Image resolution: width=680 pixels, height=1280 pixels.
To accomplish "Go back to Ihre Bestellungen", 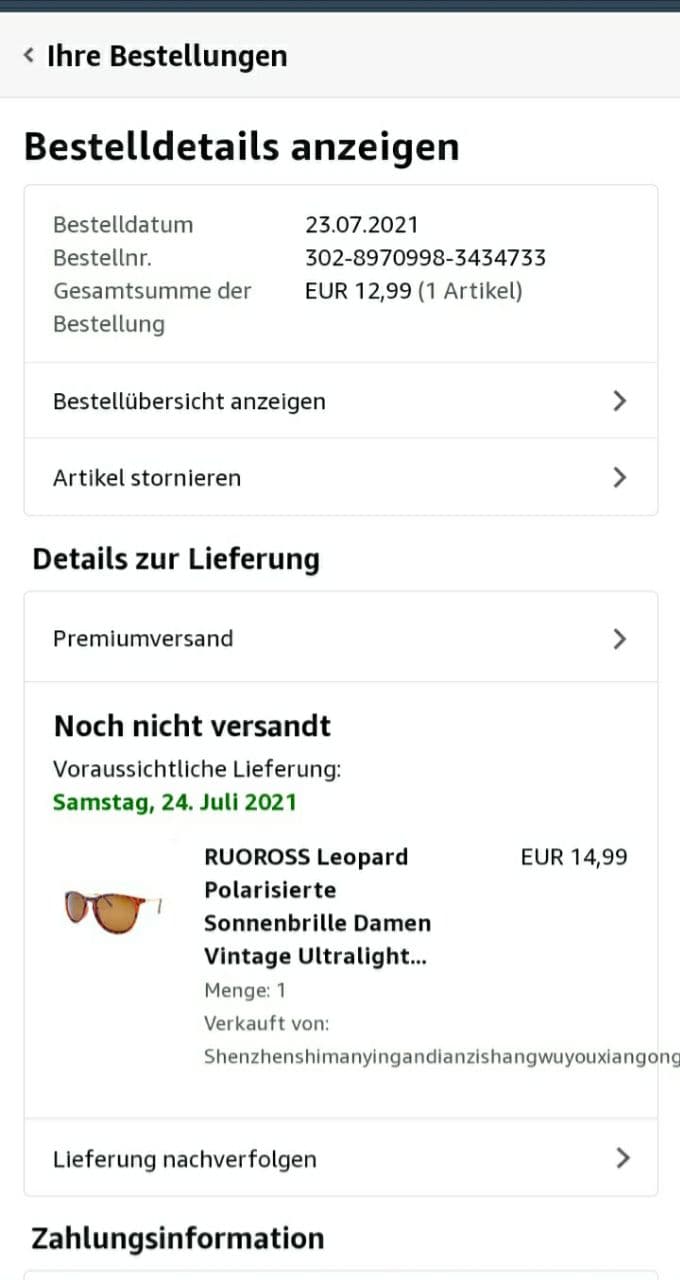I will (x=155, y=56).
